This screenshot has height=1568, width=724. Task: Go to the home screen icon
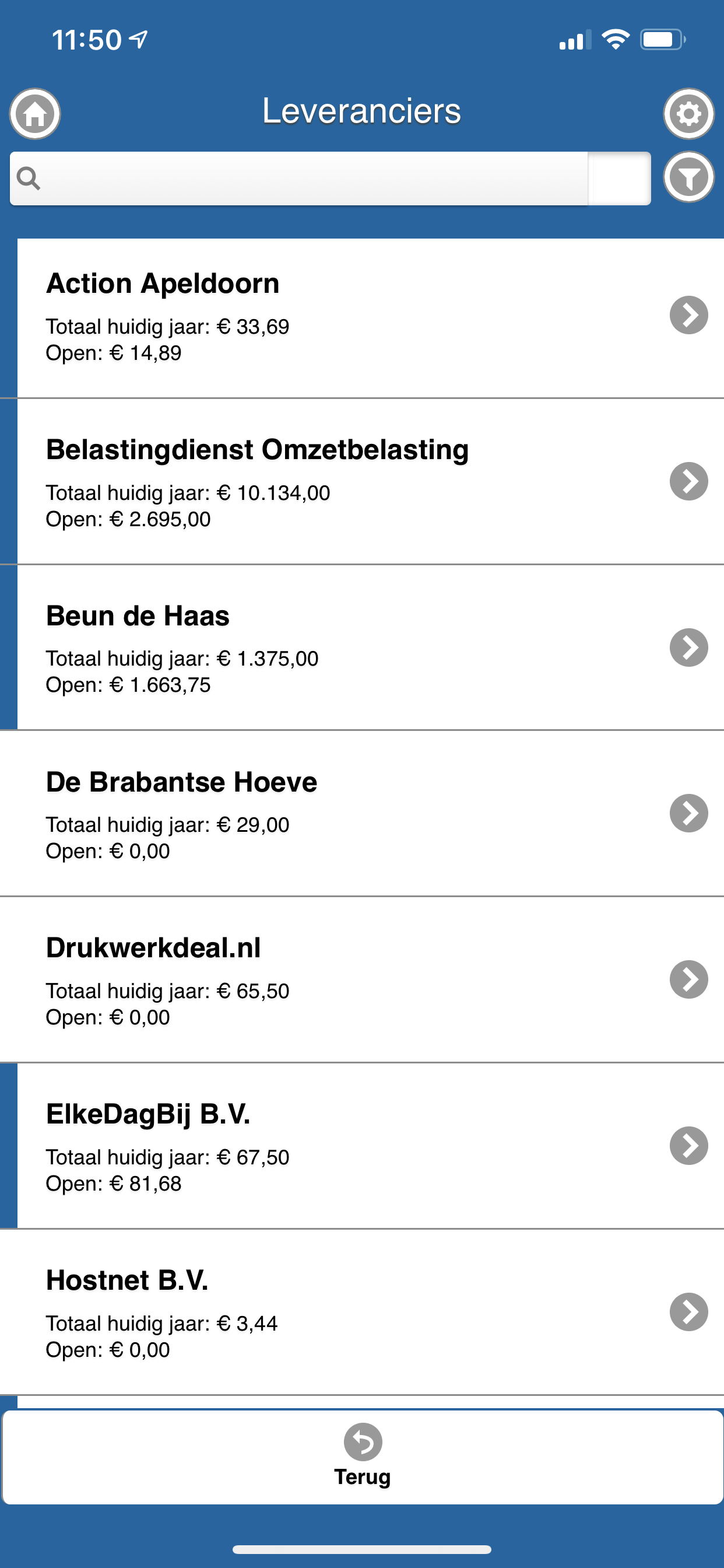[x=34, y=114]
